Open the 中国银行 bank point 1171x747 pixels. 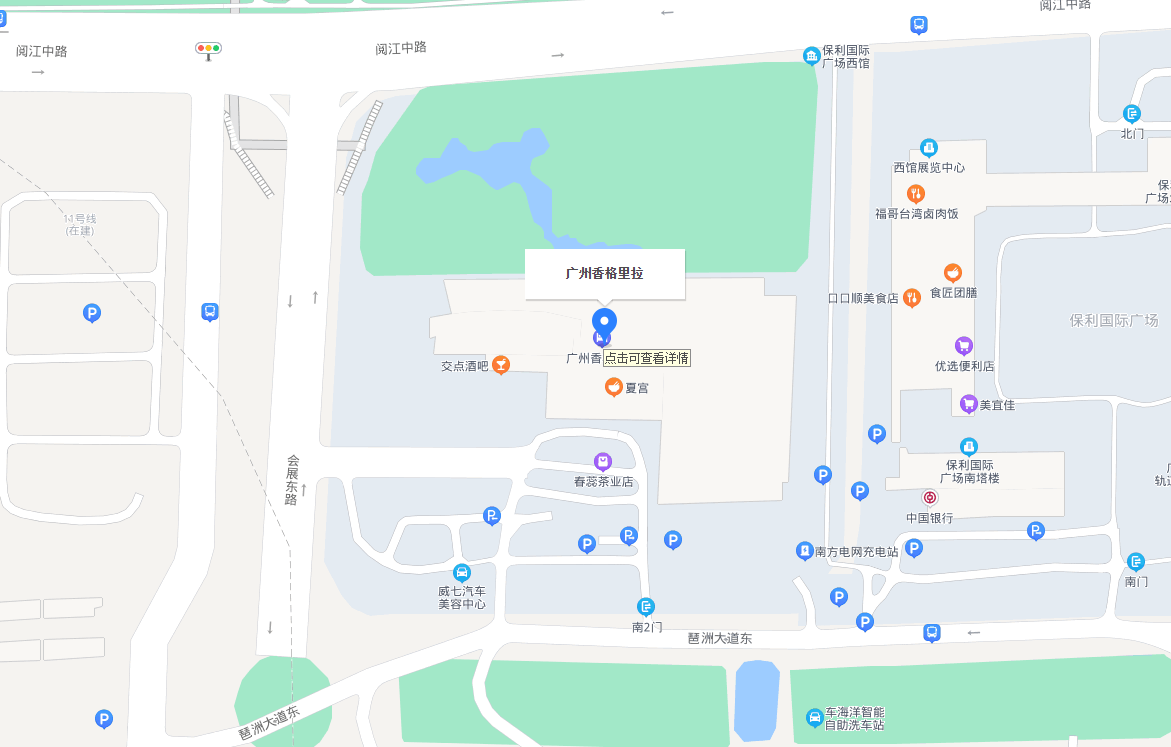click(930, 498)
